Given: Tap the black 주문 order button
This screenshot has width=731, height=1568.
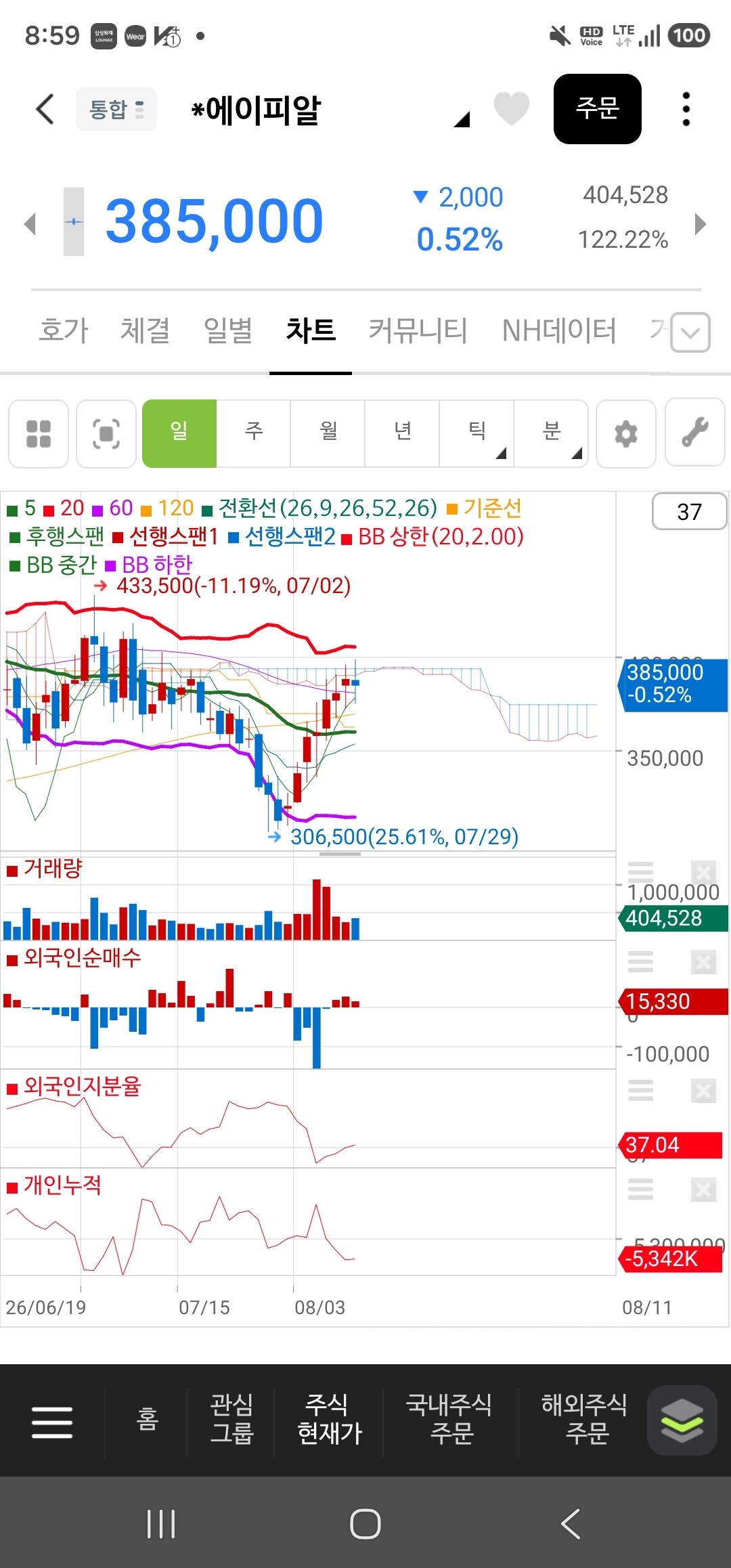Looking at the screenshot, I should [598, 109].
